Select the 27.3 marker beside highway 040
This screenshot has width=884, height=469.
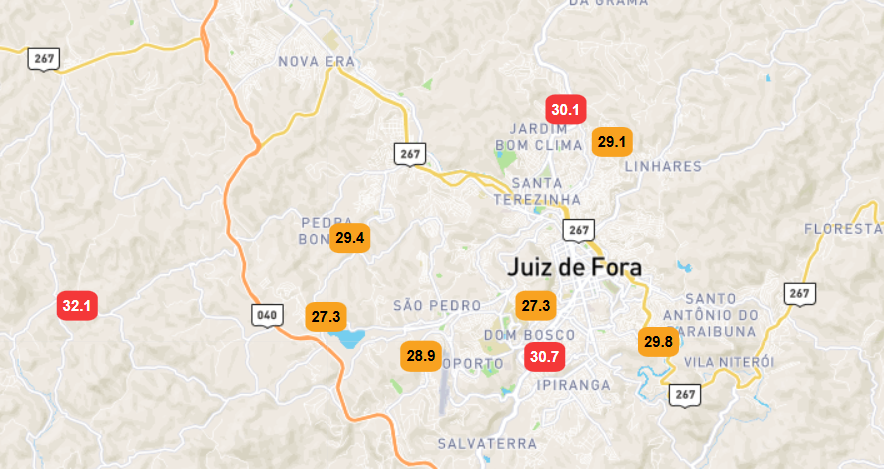point(326,316)
